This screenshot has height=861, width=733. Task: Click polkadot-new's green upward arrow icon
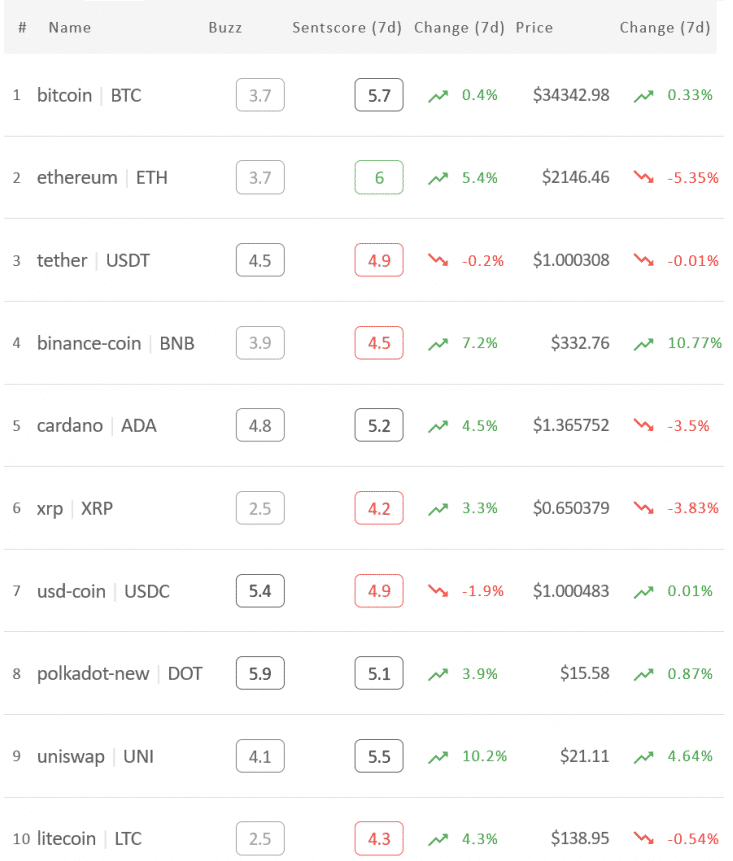pyautogui.click(x=437, y=673)
